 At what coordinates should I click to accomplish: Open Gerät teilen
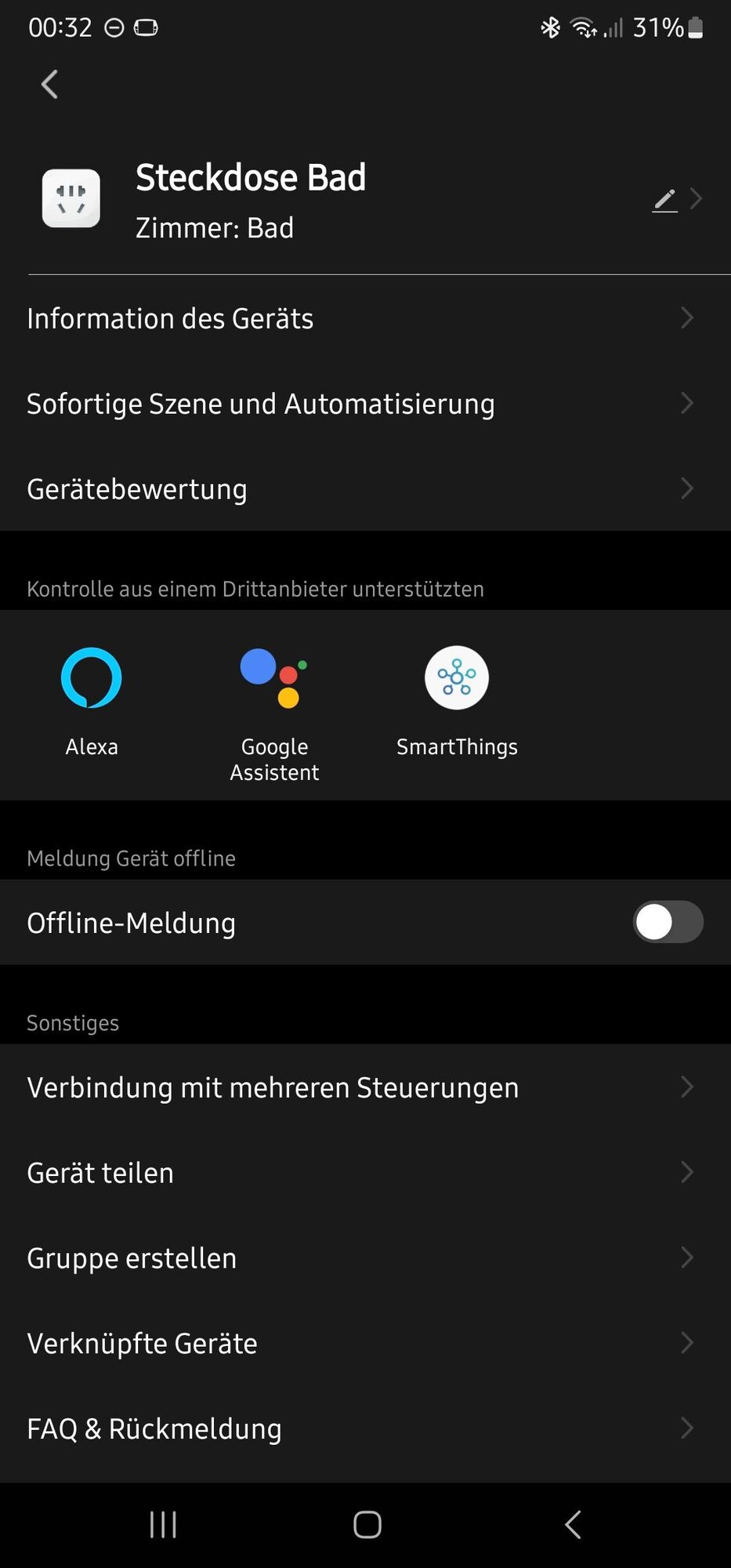coord(365,1173)
